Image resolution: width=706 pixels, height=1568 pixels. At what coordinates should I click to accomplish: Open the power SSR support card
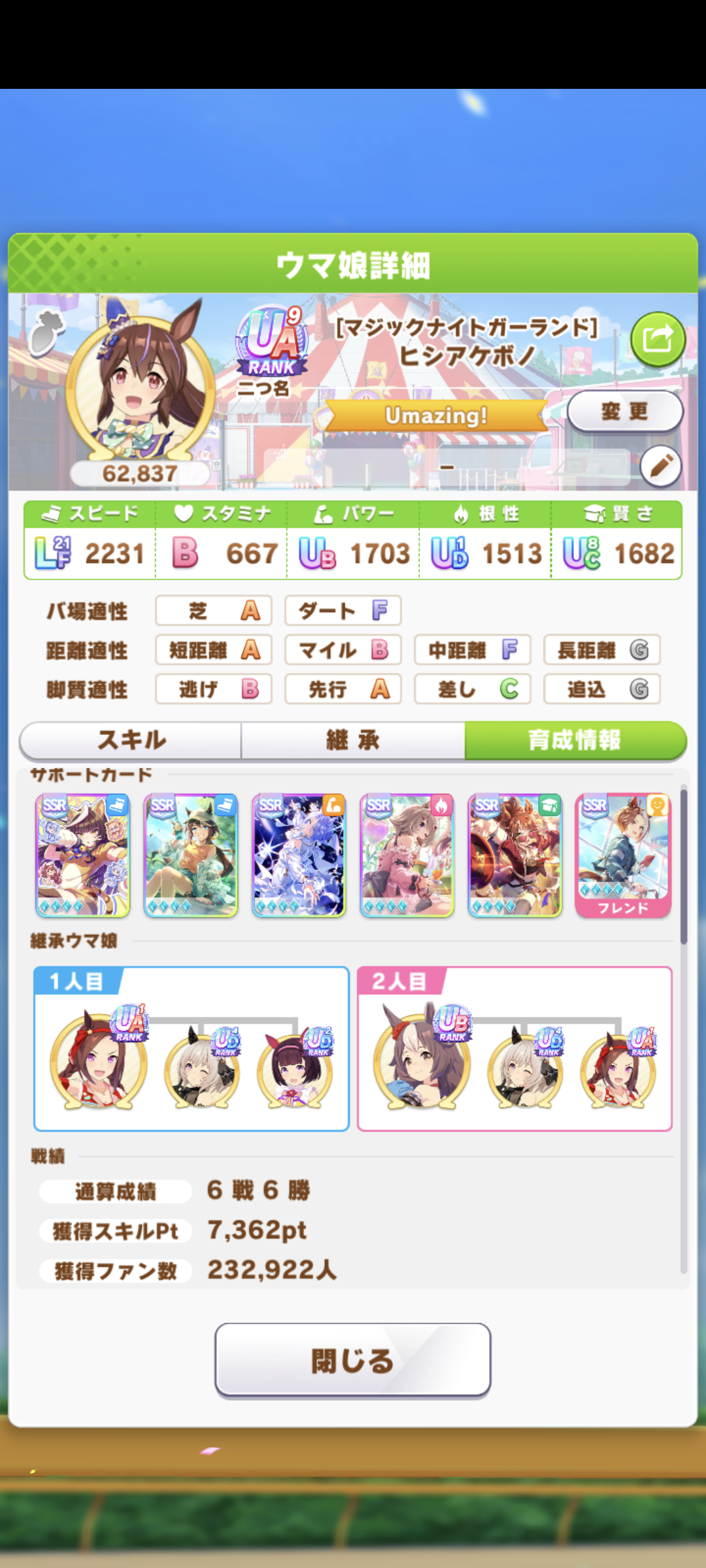pyautogui.click(x=299, y=855)
